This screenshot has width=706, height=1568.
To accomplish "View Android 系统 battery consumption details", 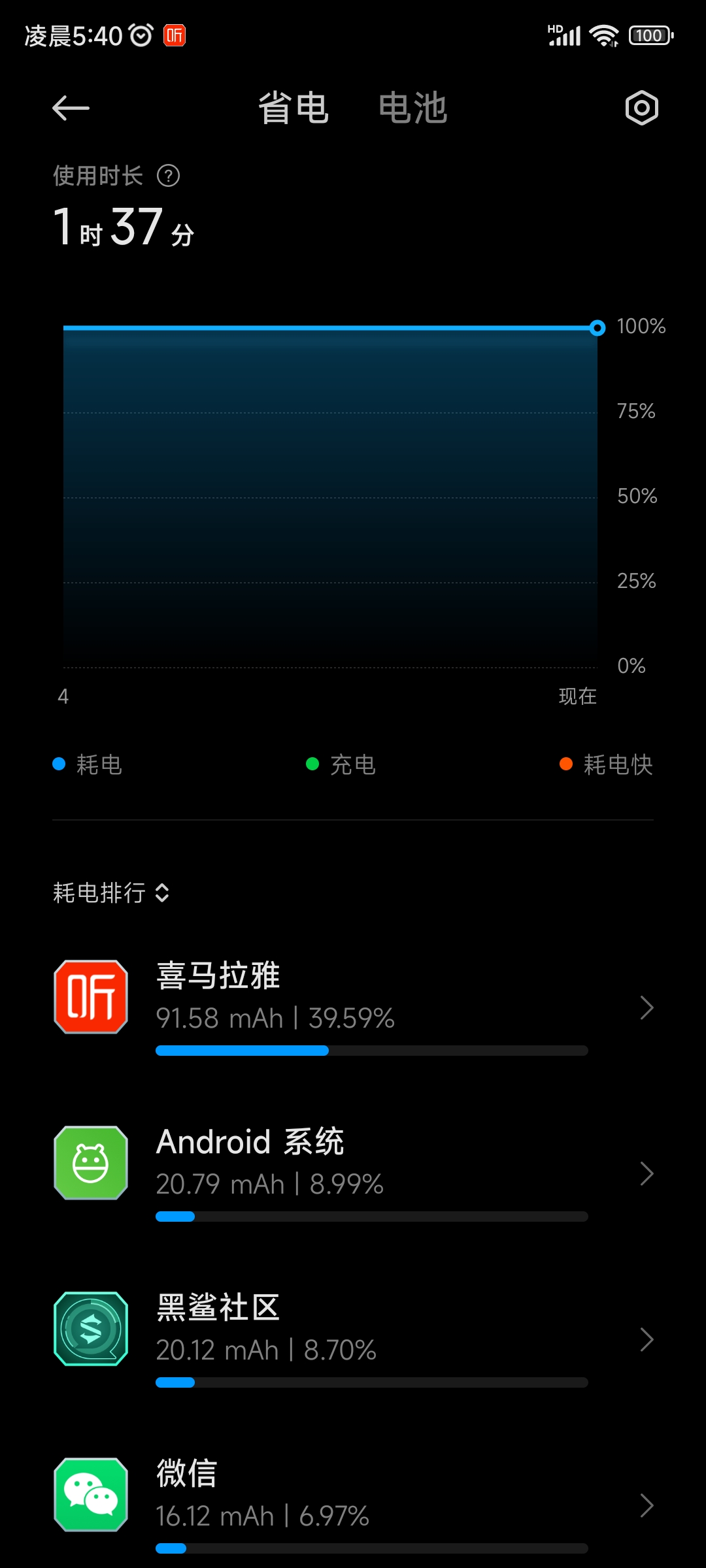I will [x=353, y=1172].
